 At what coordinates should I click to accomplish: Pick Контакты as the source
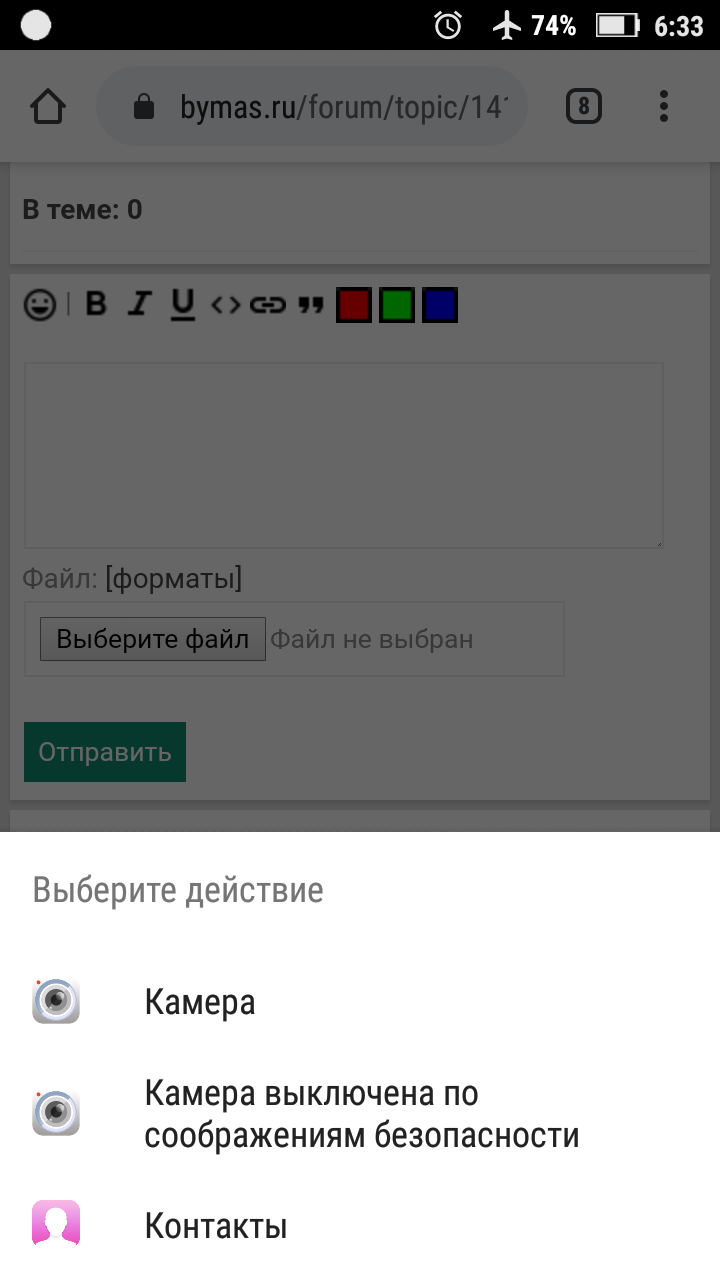(x=216, y=1226)
